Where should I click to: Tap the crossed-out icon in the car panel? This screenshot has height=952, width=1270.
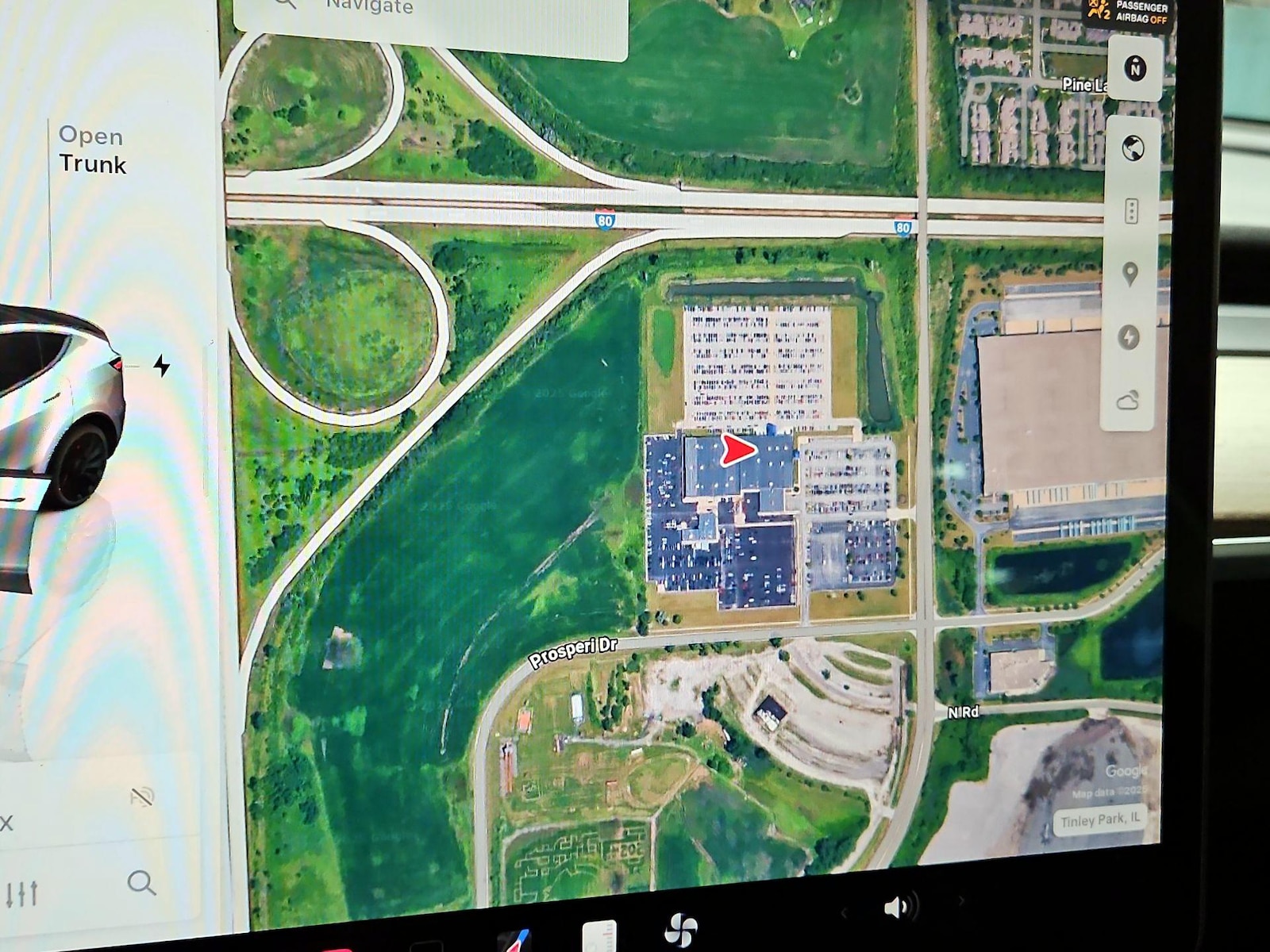tap(142, 797)
